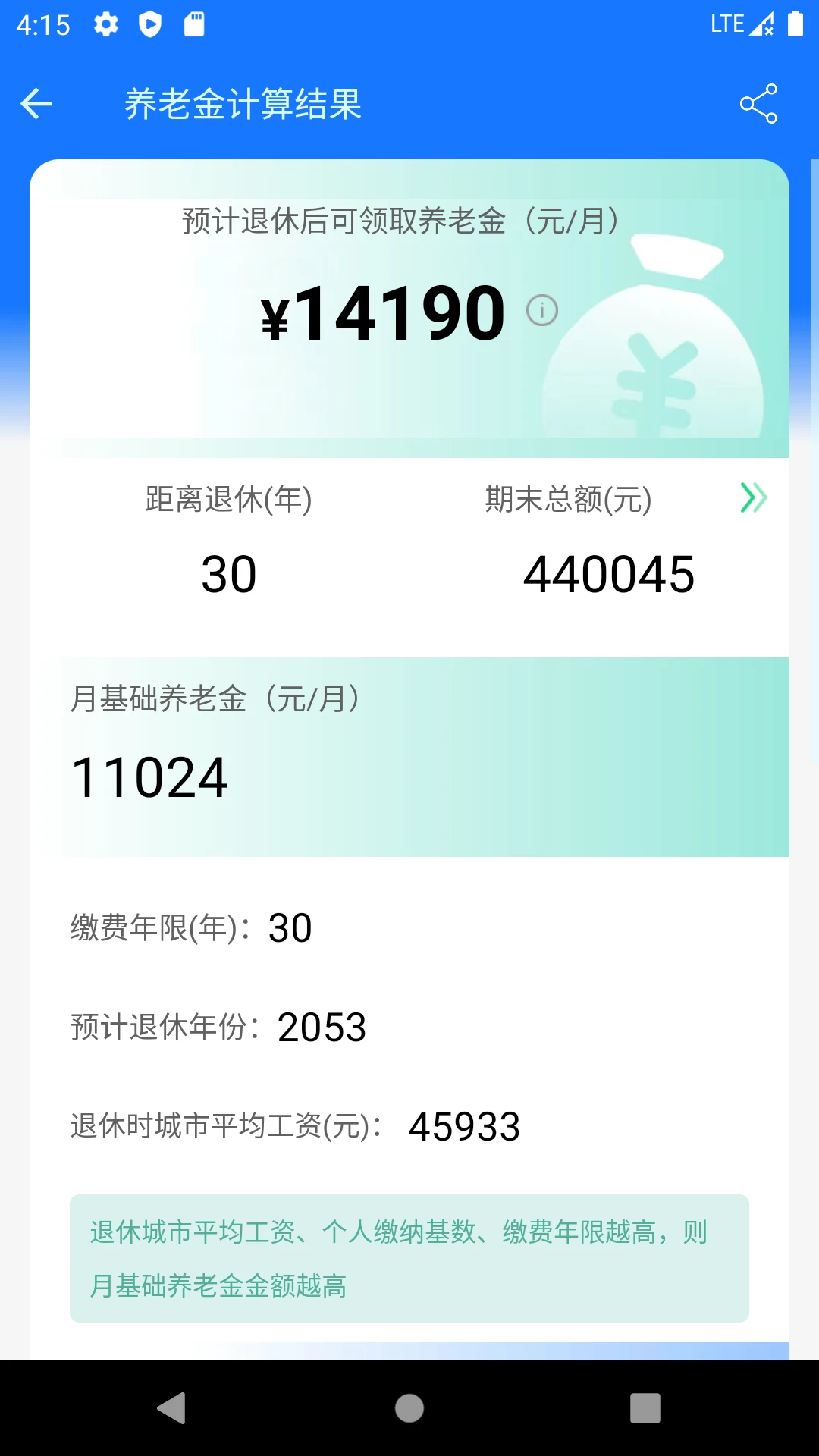Open the info tooltip beside ¥14190
This screenshot has width=819, height=1456.
tap(542, 311)
